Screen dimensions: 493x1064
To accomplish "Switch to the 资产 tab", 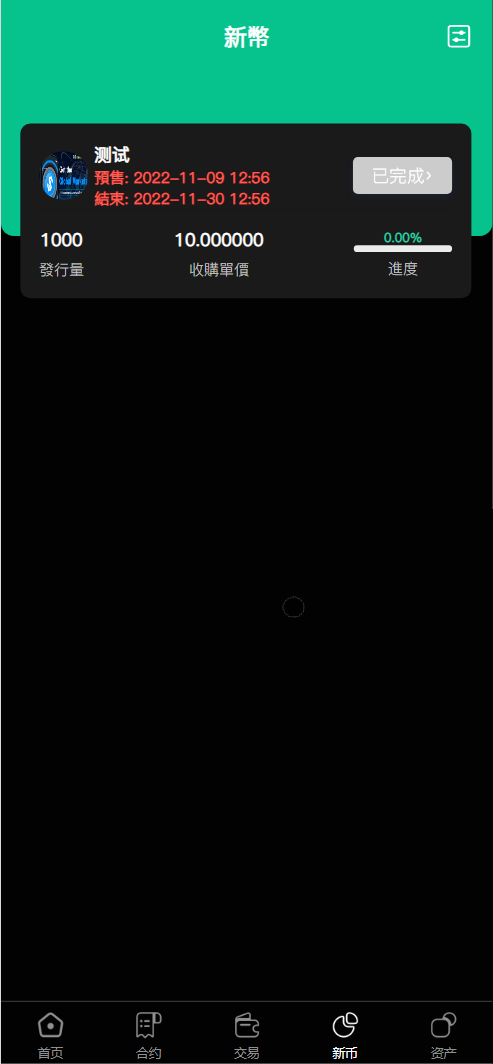I will click(443, 1035).
